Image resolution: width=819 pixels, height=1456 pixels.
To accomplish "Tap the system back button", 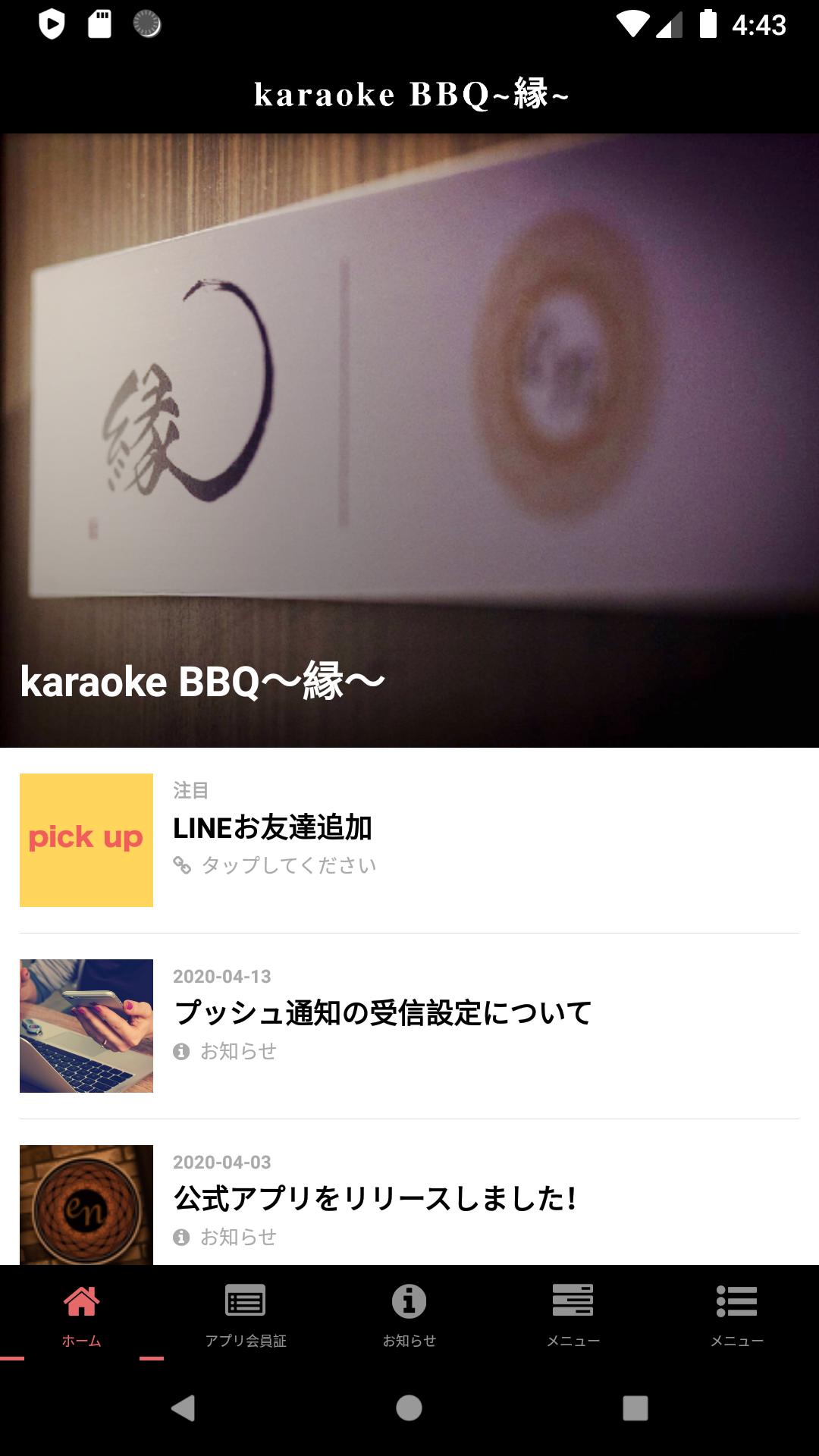I will click(x=183, y=1408).
